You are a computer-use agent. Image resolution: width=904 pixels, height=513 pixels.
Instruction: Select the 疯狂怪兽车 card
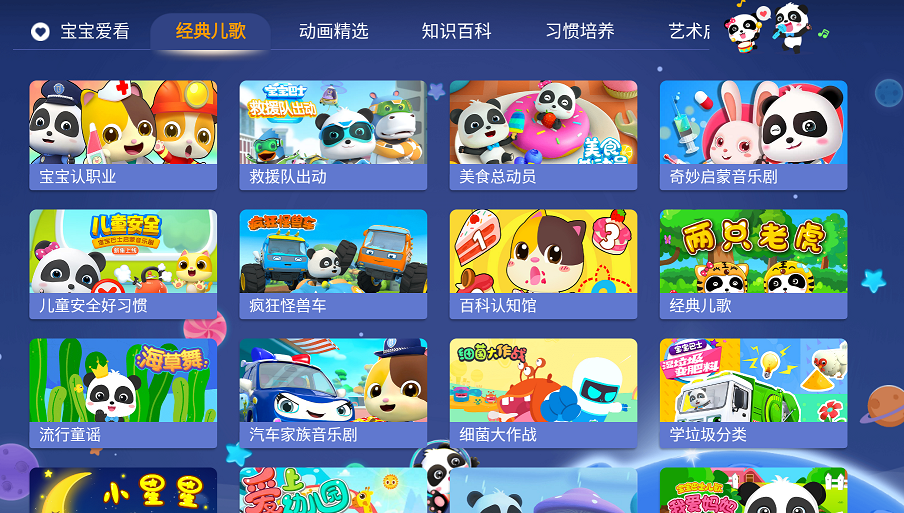333,263
